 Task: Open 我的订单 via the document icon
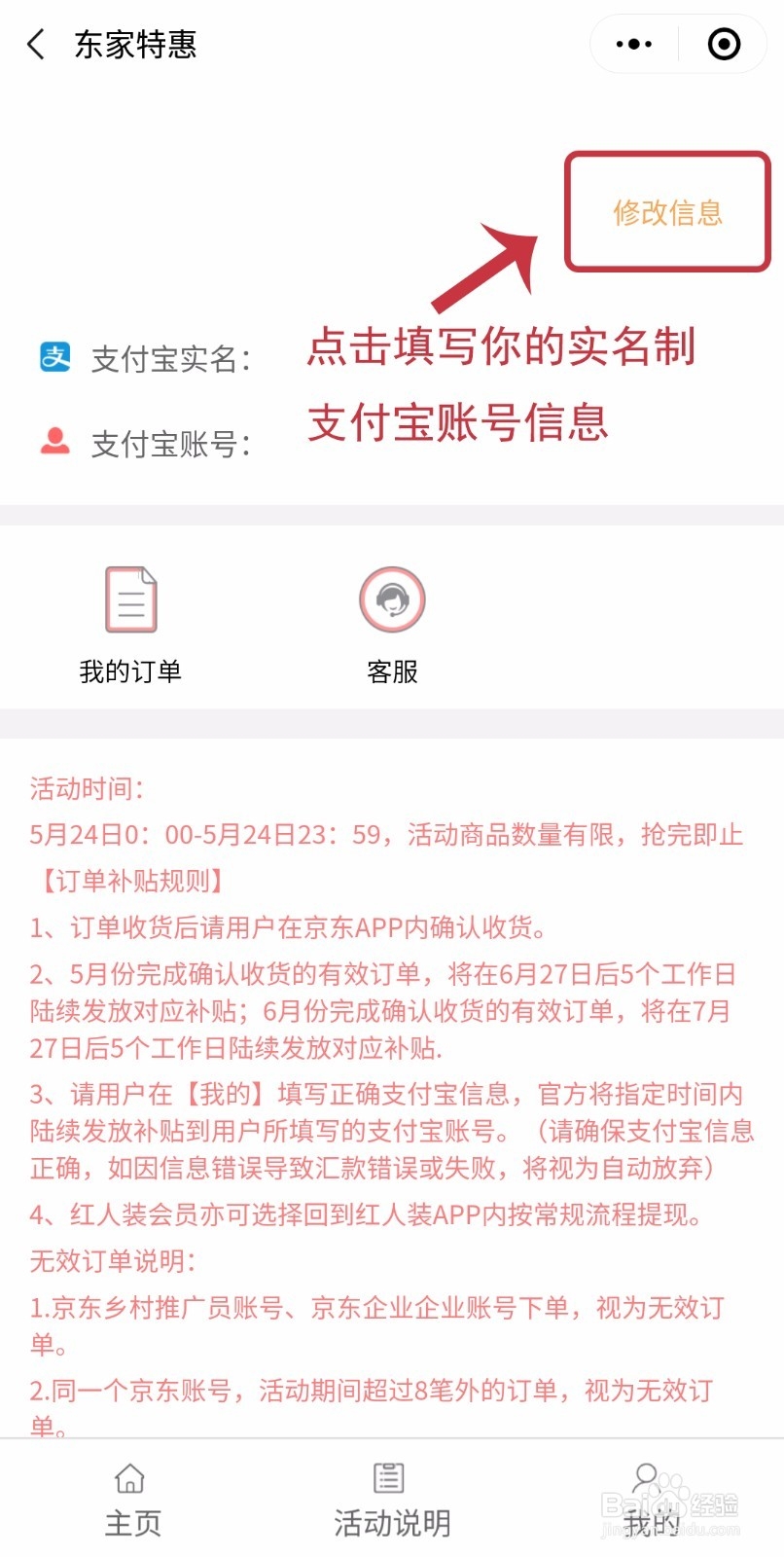(131, 599)
